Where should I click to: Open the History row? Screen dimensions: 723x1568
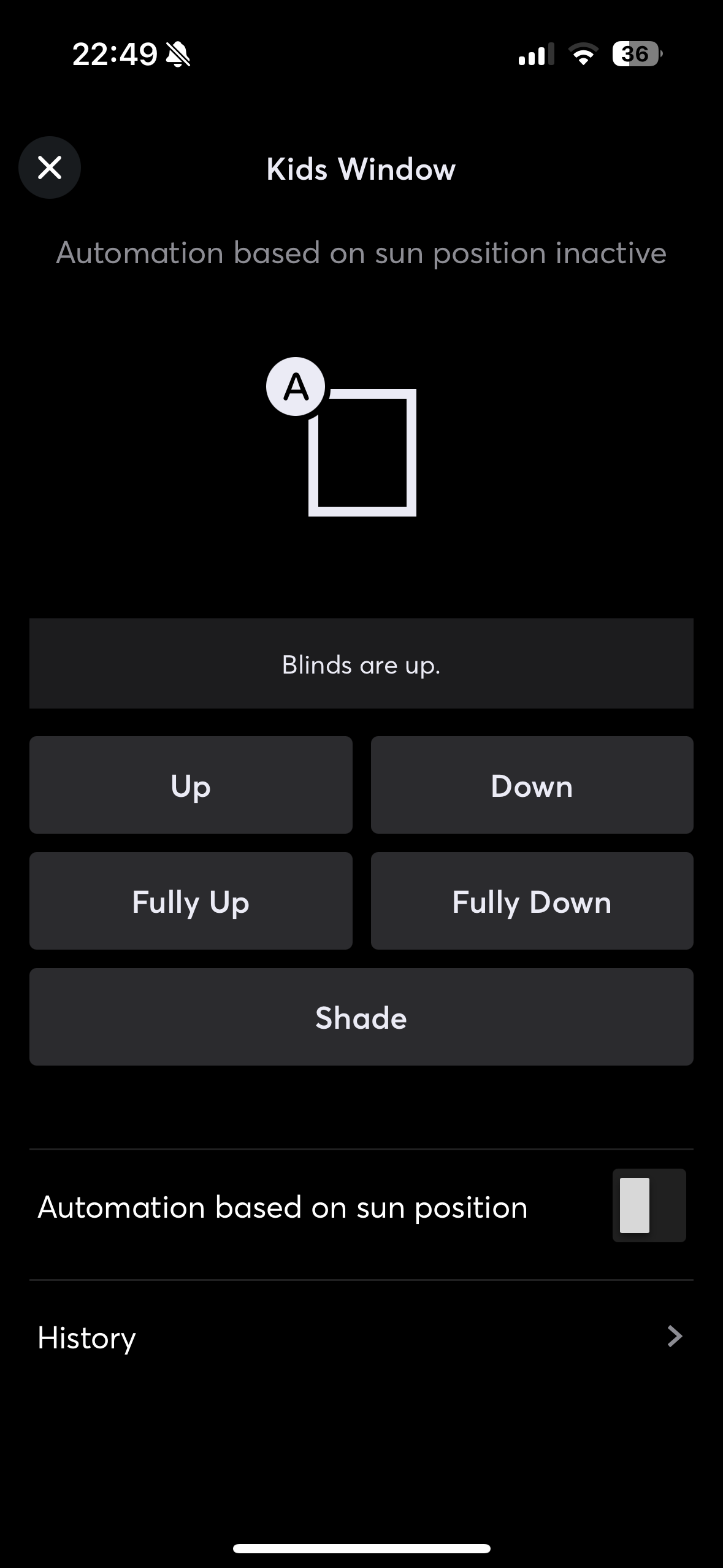pyautogui.click(x=361, y=1337)
